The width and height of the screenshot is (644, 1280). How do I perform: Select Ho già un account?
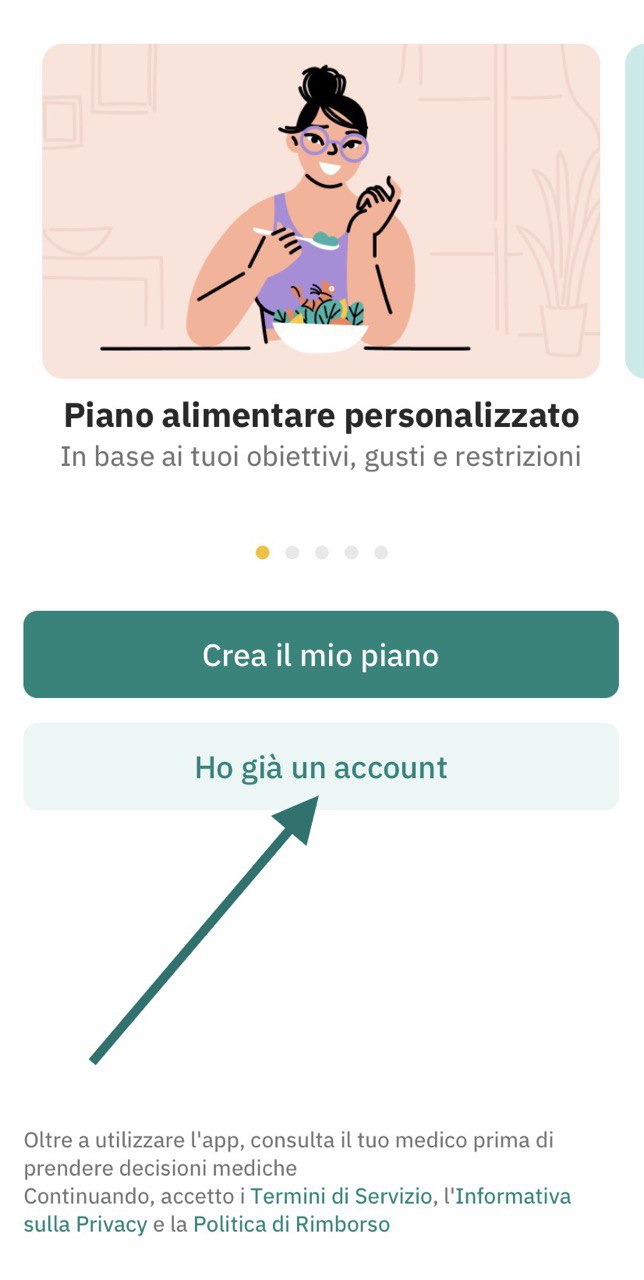tap(321, 767)
